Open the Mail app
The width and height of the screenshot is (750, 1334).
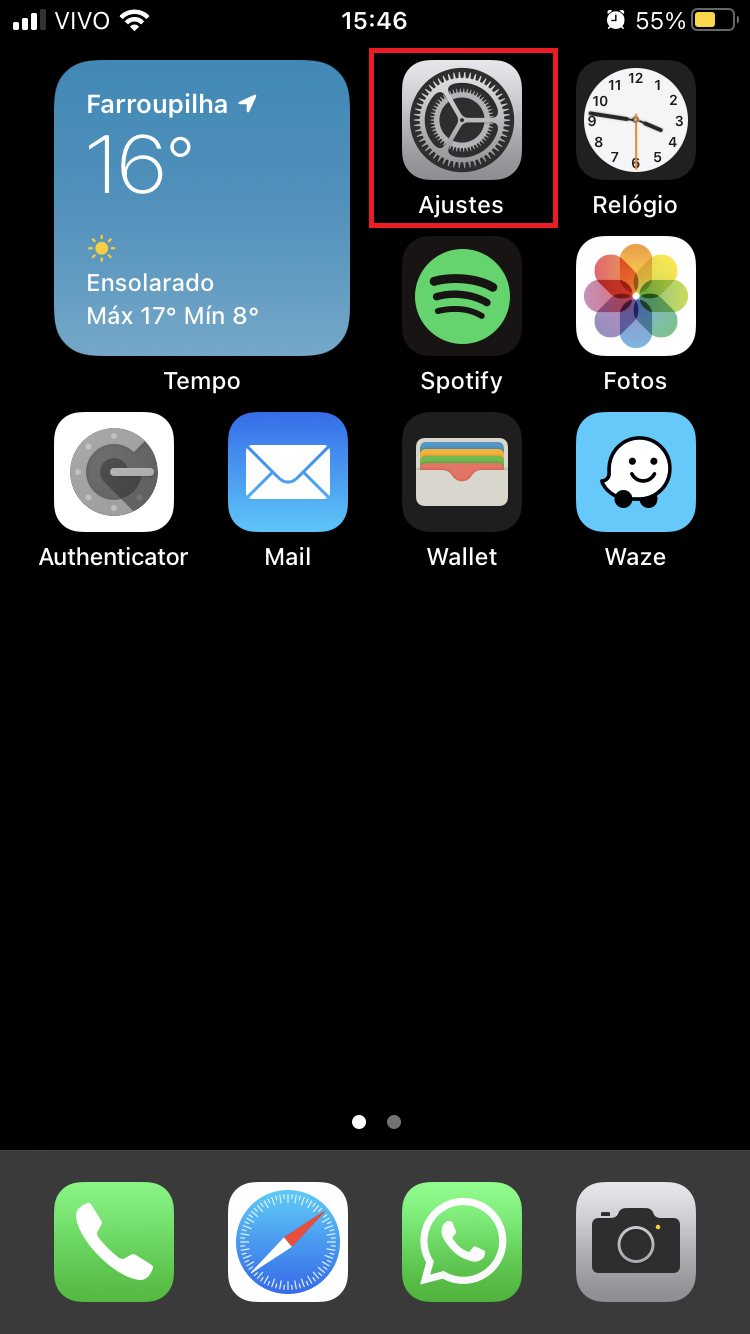tap(288, 472)
